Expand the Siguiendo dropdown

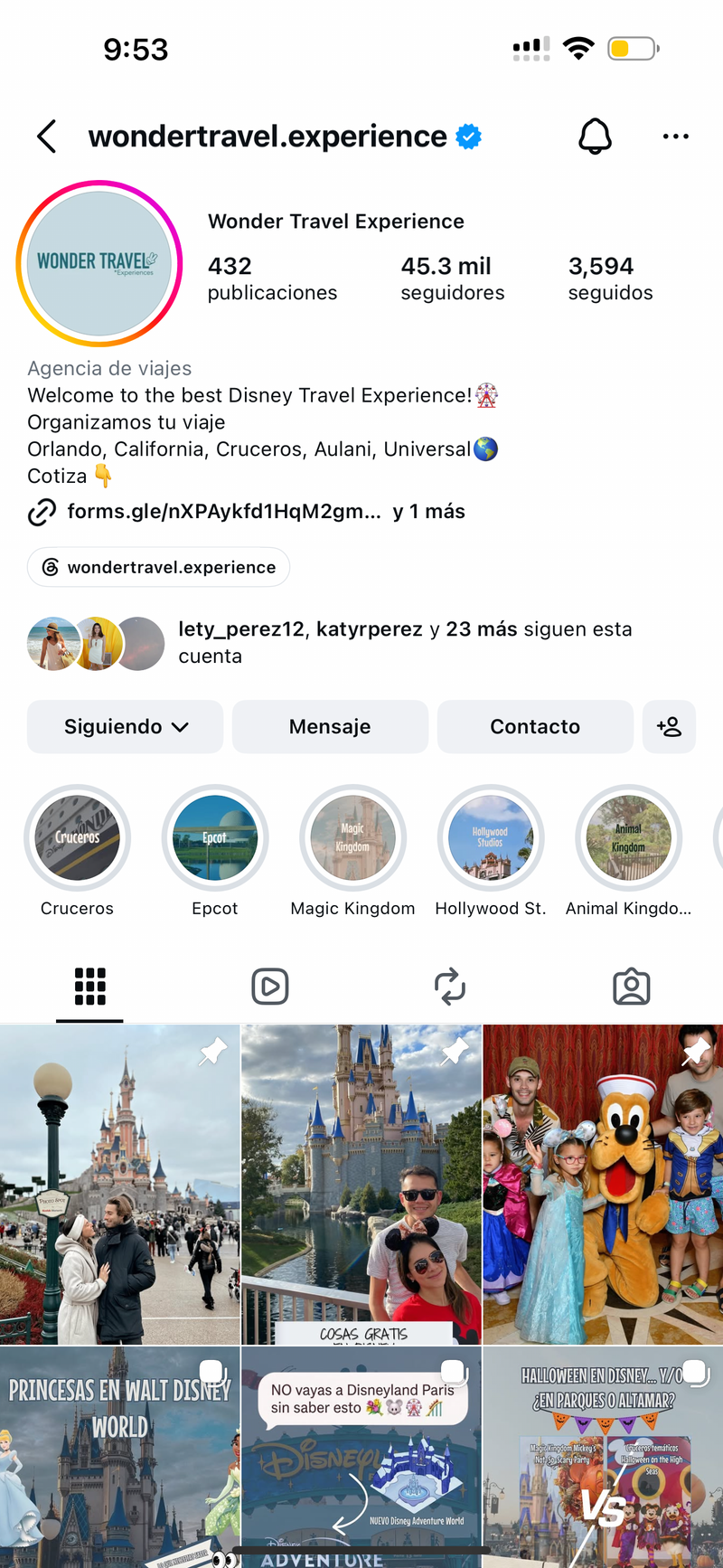125,727
